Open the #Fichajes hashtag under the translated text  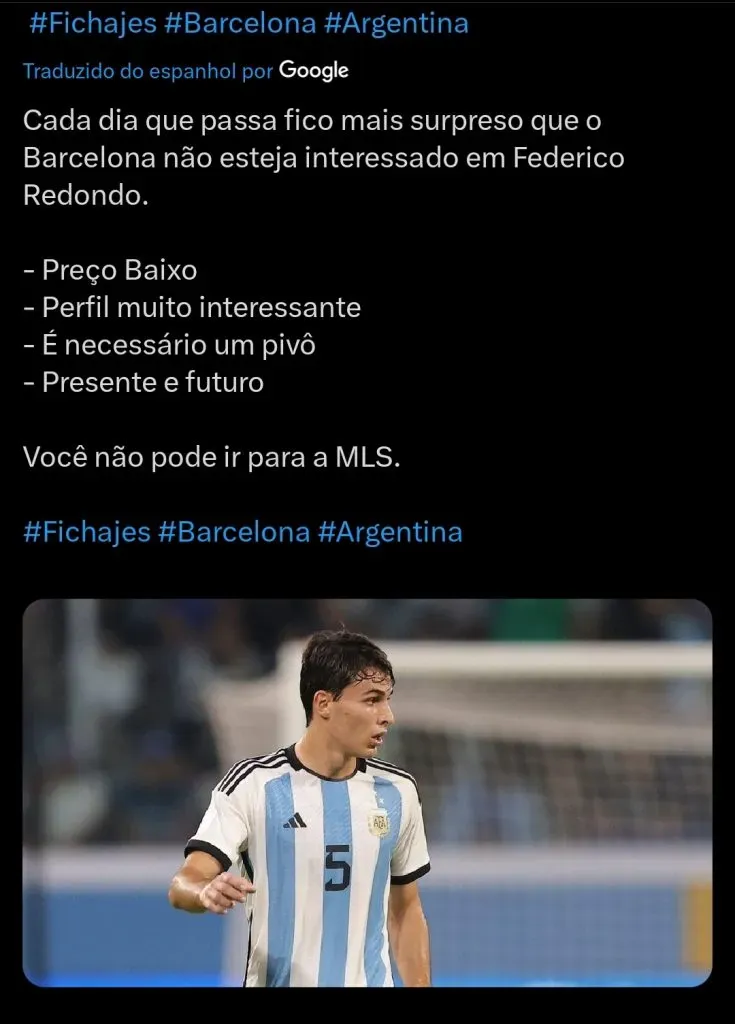coord(86,532)
